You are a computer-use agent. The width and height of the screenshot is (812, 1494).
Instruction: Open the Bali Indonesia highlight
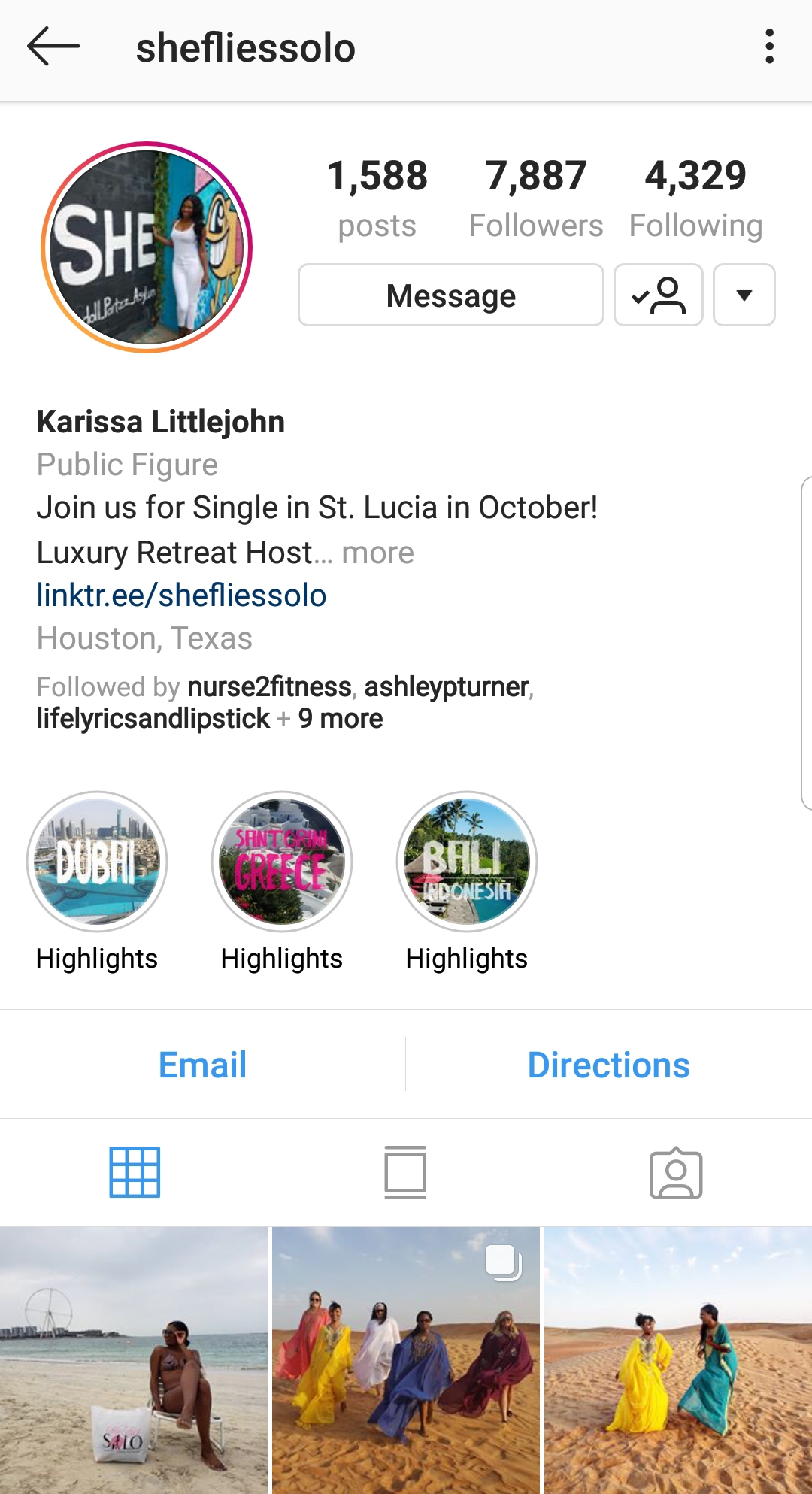point(467,862)
